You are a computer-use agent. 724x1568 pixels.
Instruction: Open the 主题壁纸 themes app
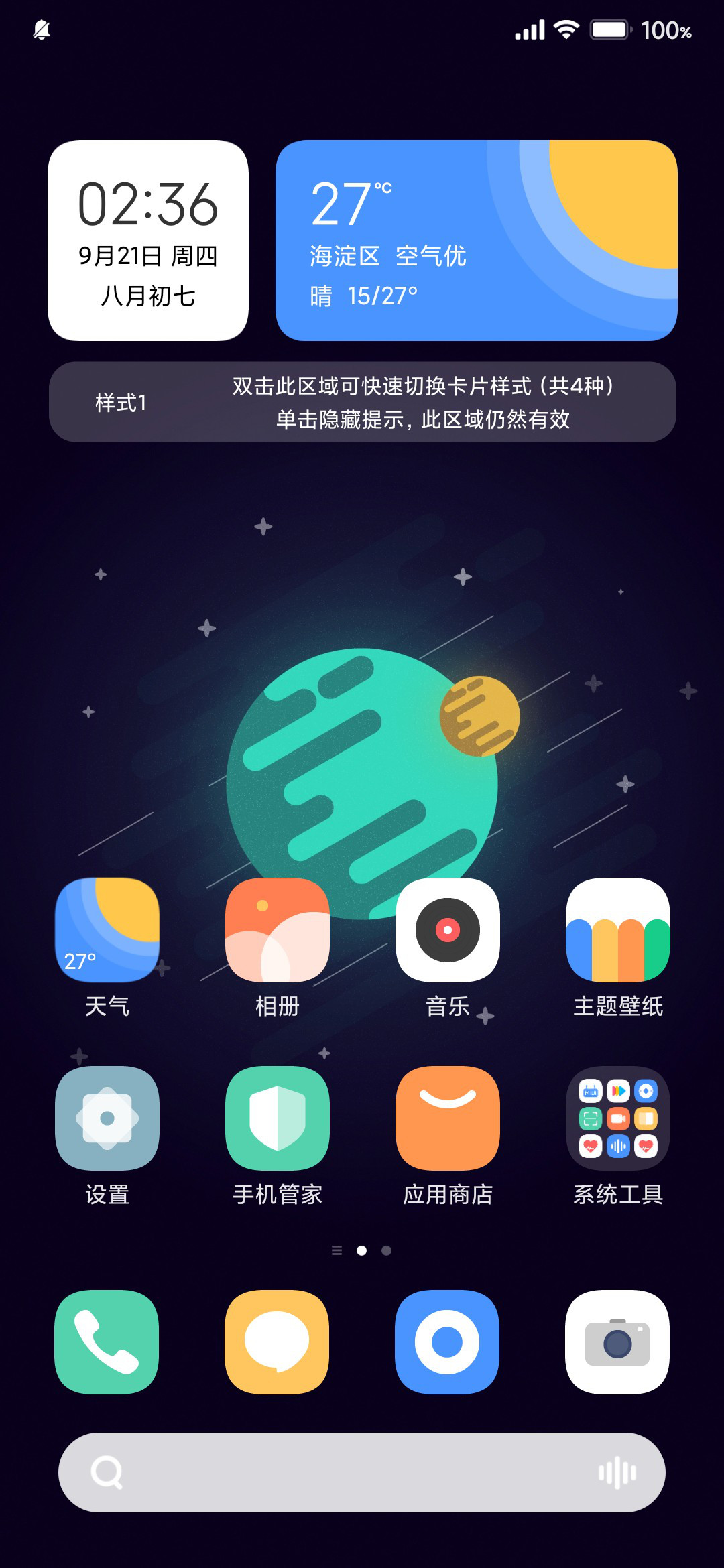pos(618,930)
